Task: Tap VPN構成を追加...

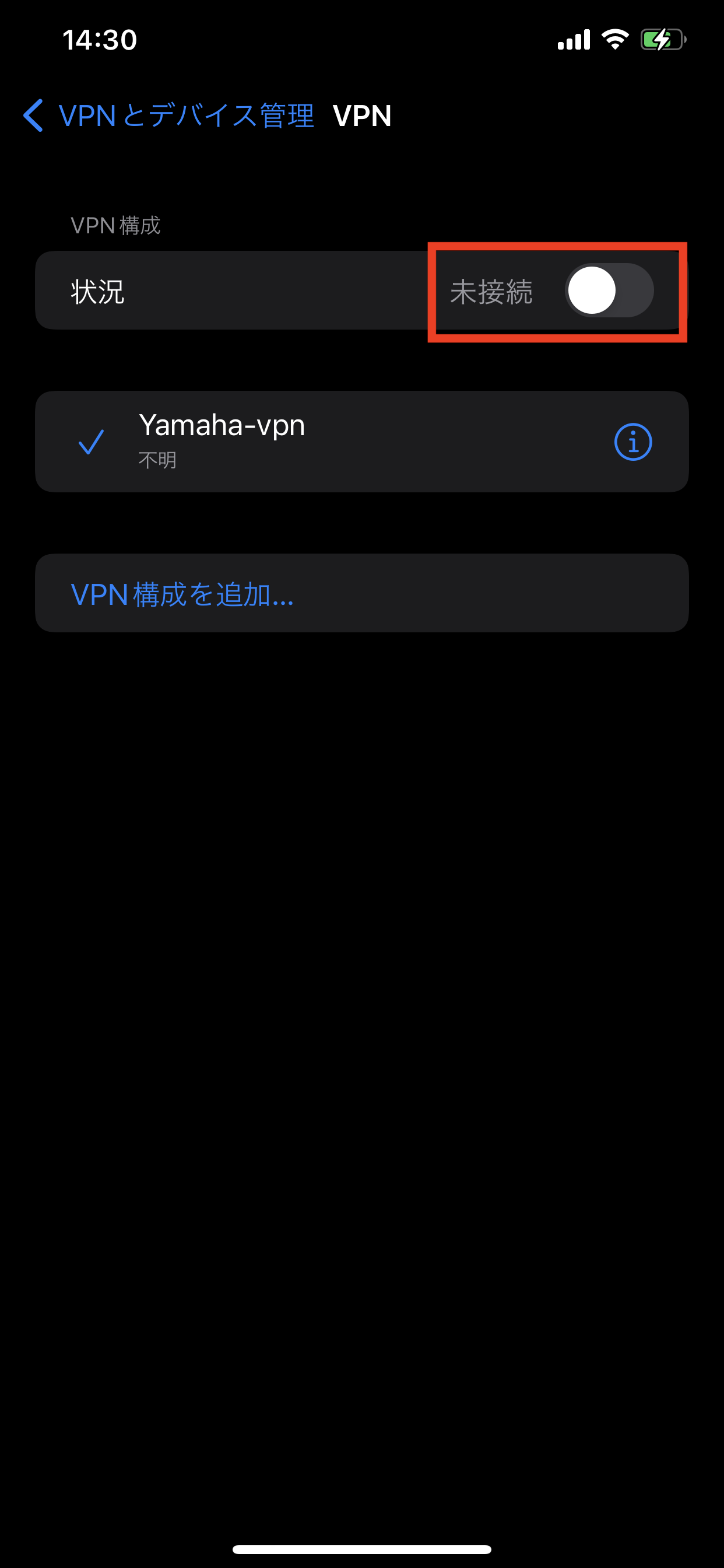Action: (182, 594)
